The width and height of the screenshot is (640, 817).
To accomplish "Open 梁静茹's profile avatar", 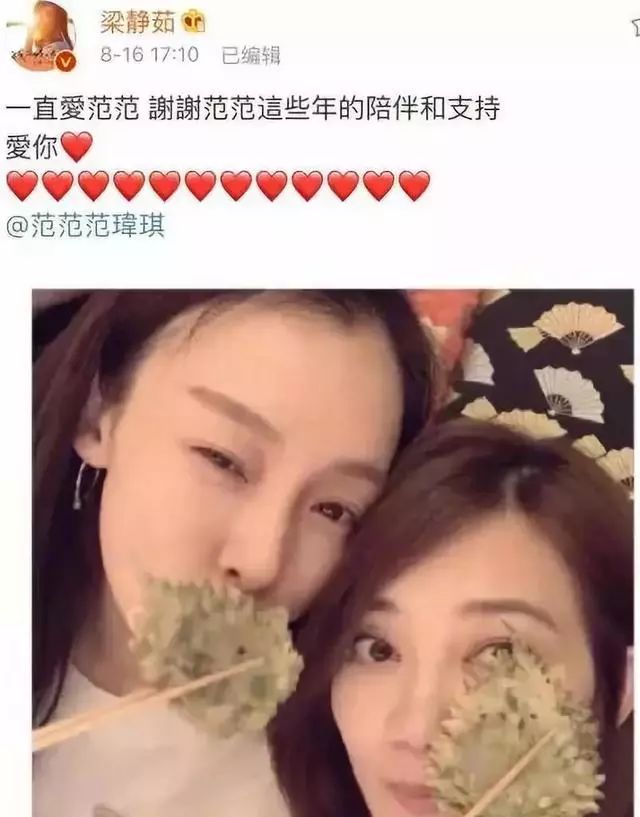I will [x=44, y=36].
